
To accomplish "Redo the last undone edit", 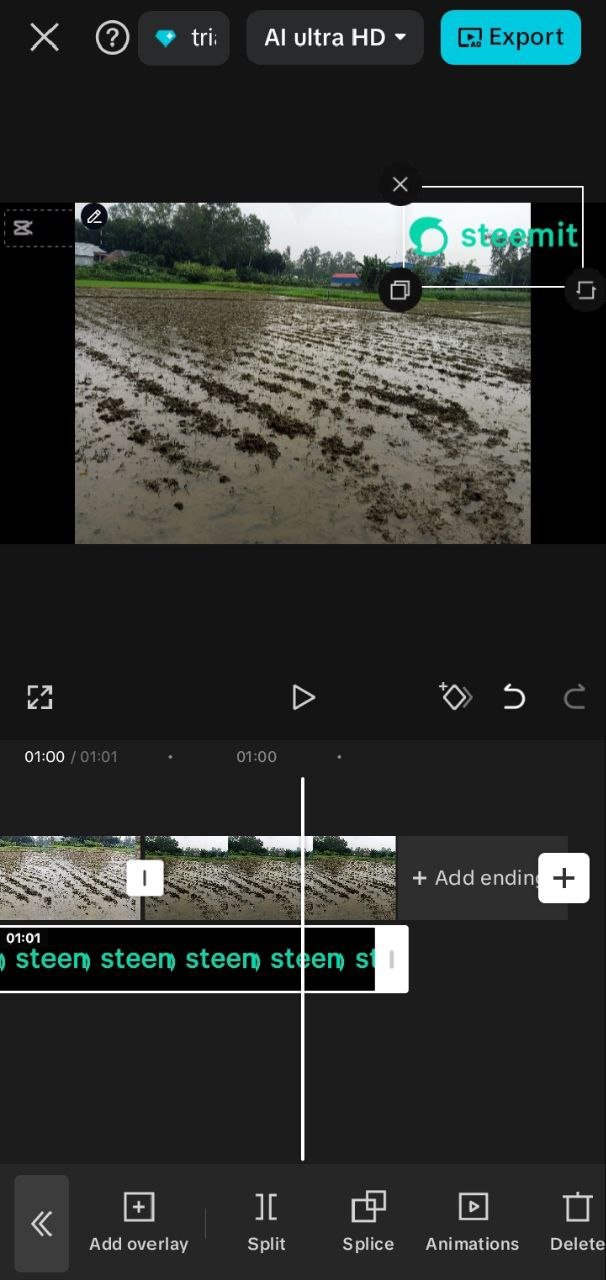I will click(575, 697).
